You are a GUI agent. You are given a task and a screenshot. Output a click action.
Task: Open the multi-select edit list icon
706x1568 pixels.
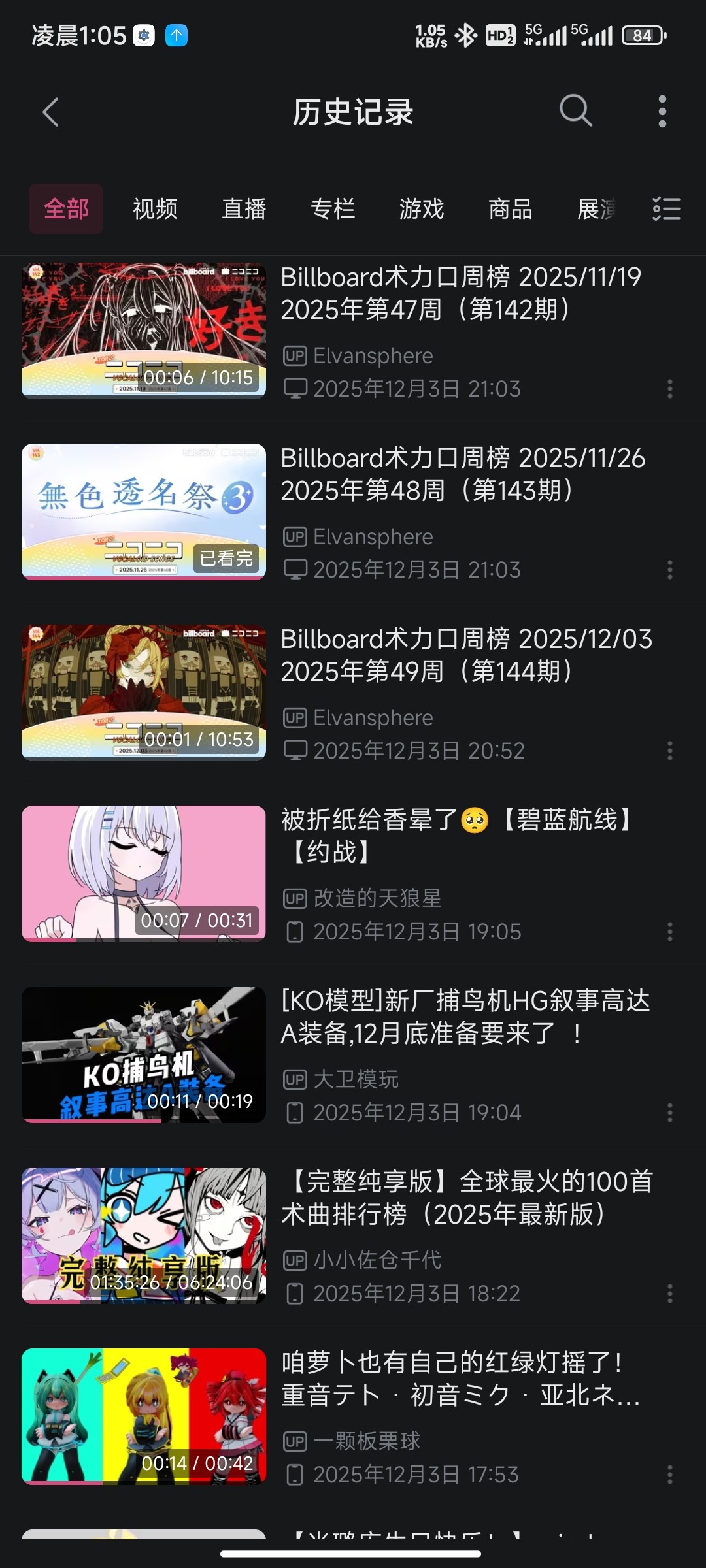point(666,209)
